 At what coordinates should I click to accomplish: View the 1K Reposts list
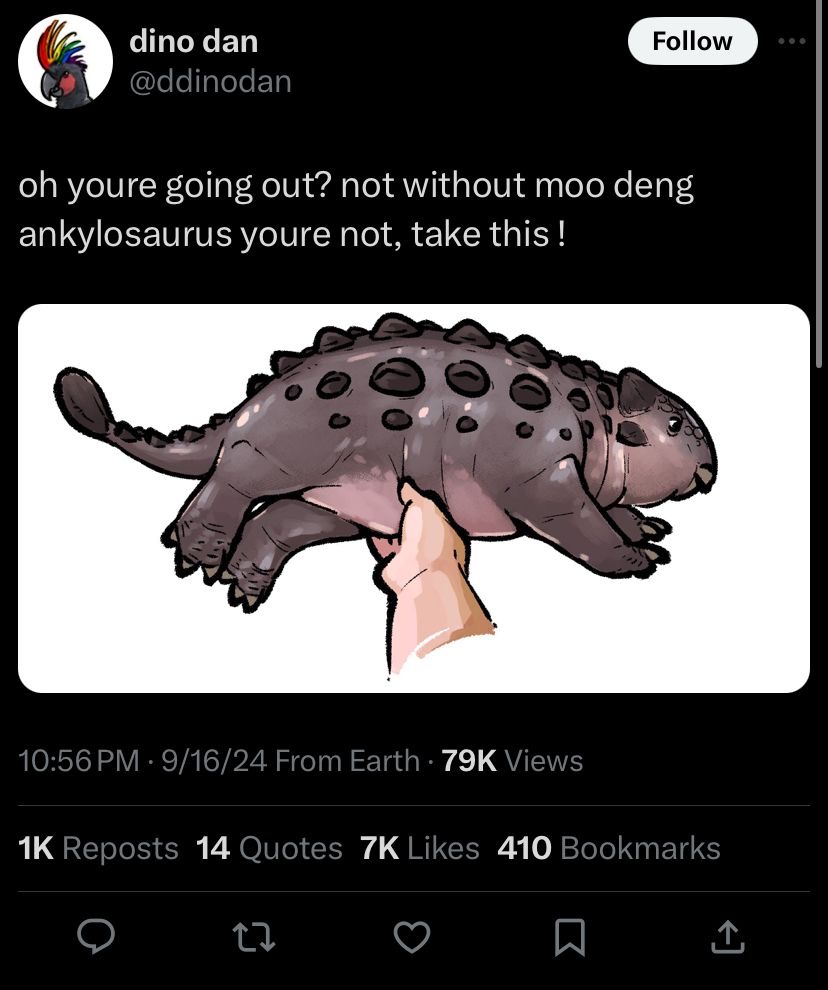click(x=98, y=848)
